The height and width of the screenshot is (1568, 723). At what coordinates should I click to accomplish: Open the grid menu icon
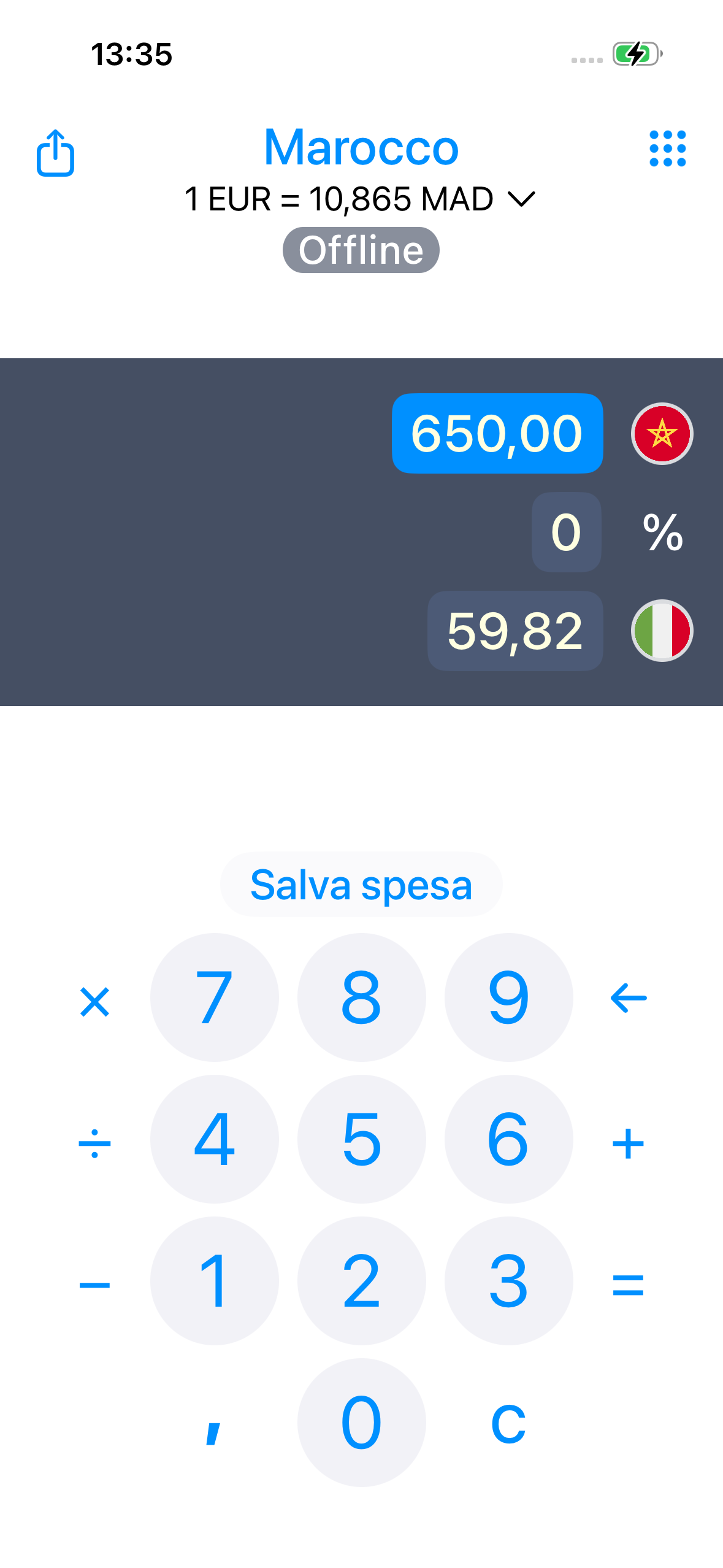pyautogui.click(x=667, y=148)
